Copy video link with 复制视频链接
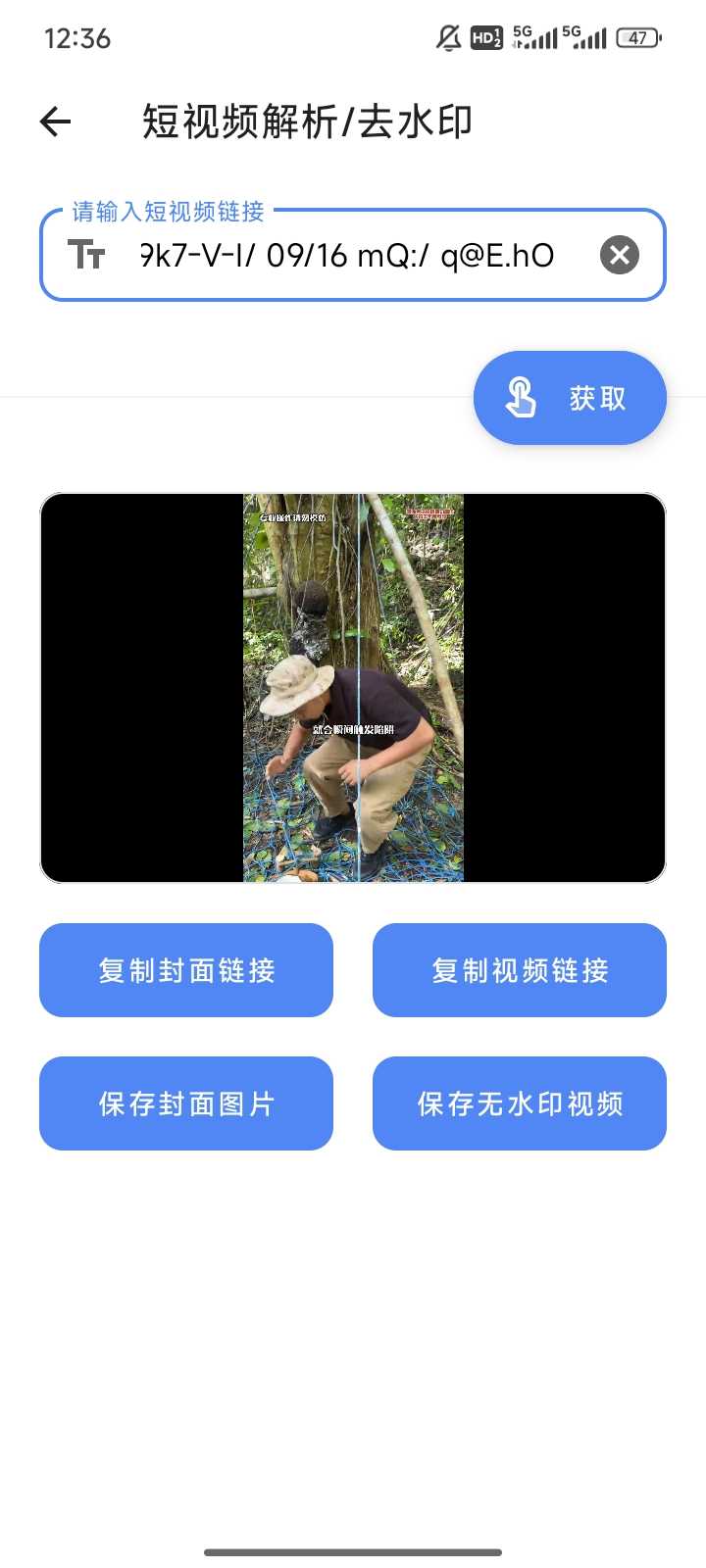The image size is (706, 1568). pyautogui.click(x=520, y=970)
